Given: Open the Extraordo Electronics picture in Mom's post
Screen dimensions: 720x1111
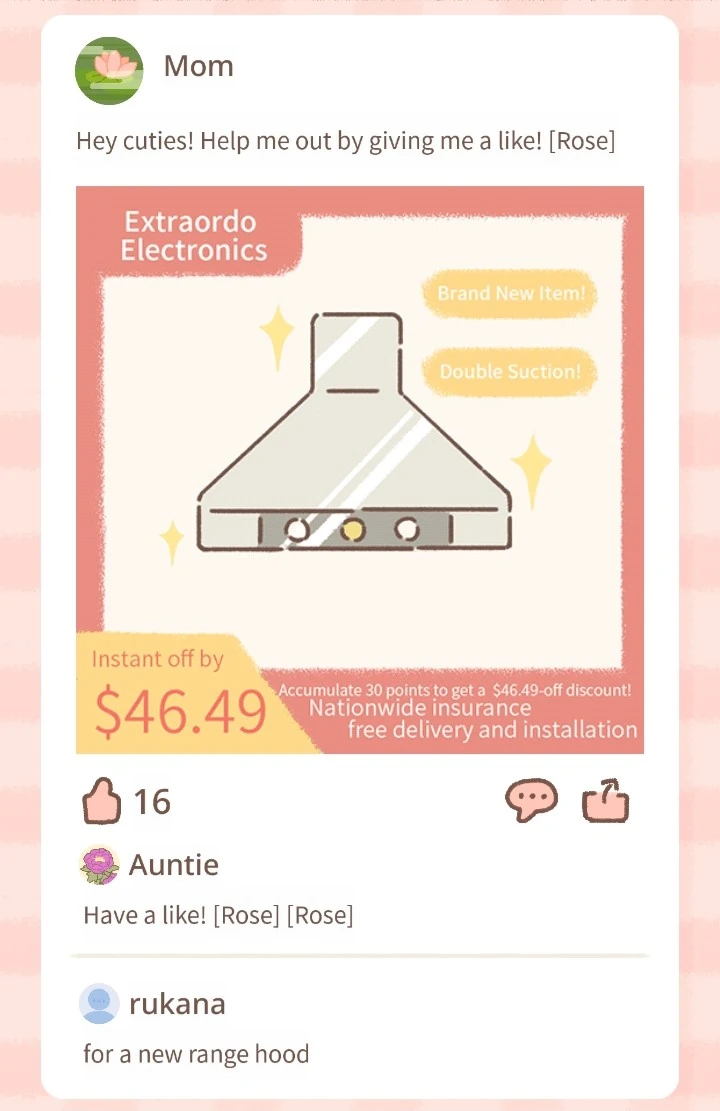Looking at the screenshot, I should coord(360,469).
